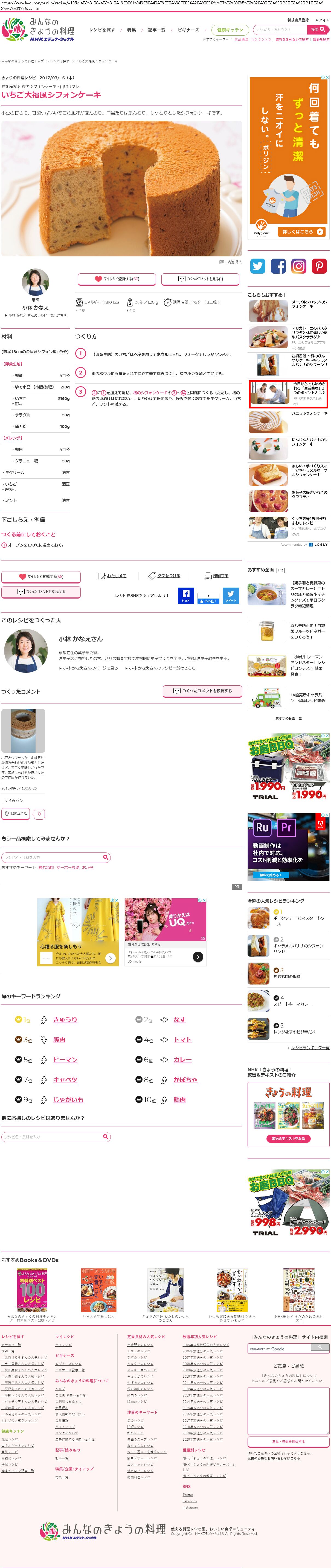Share the recipe with the Facebook シェア button

pos(186,595)
